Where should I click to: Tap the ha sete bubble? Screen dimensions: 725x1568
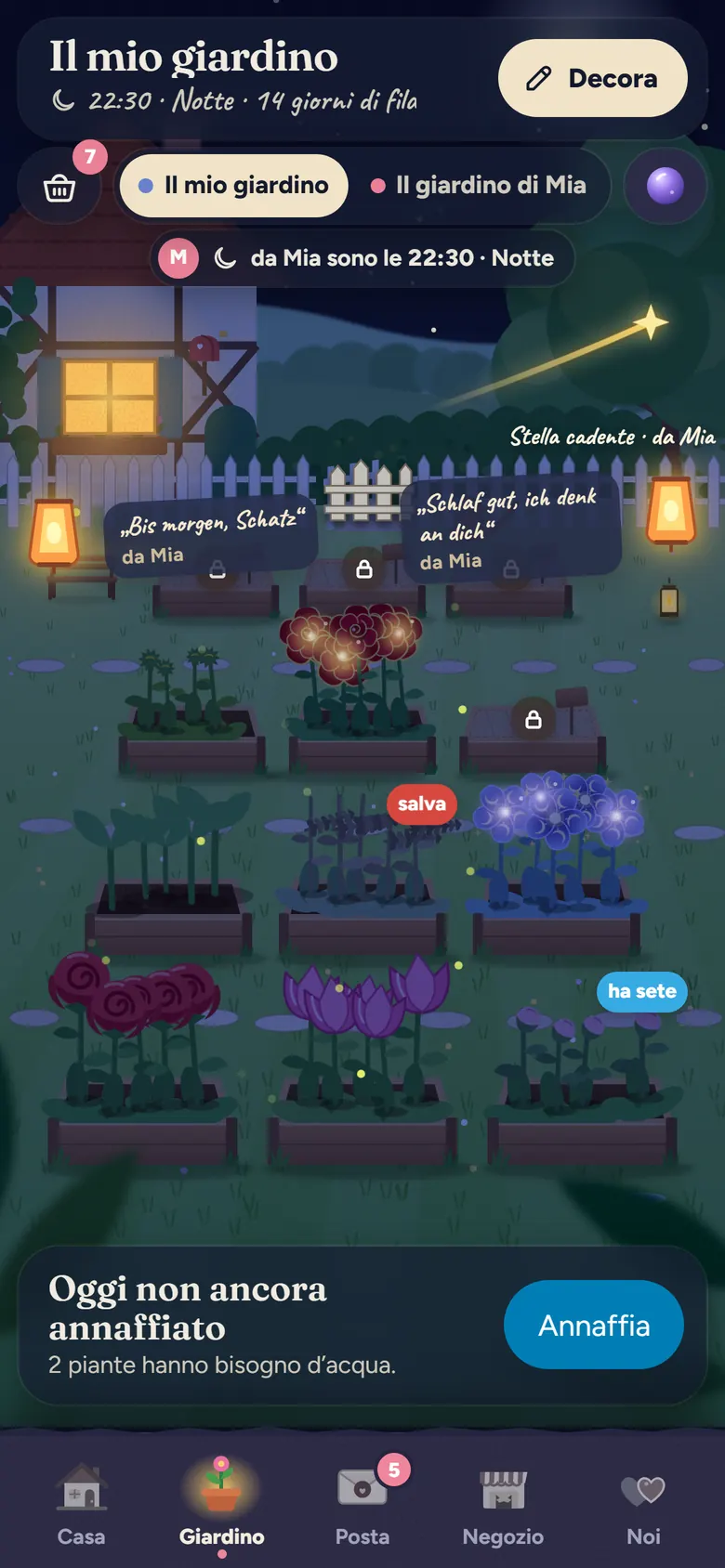(x=642, y=991)
